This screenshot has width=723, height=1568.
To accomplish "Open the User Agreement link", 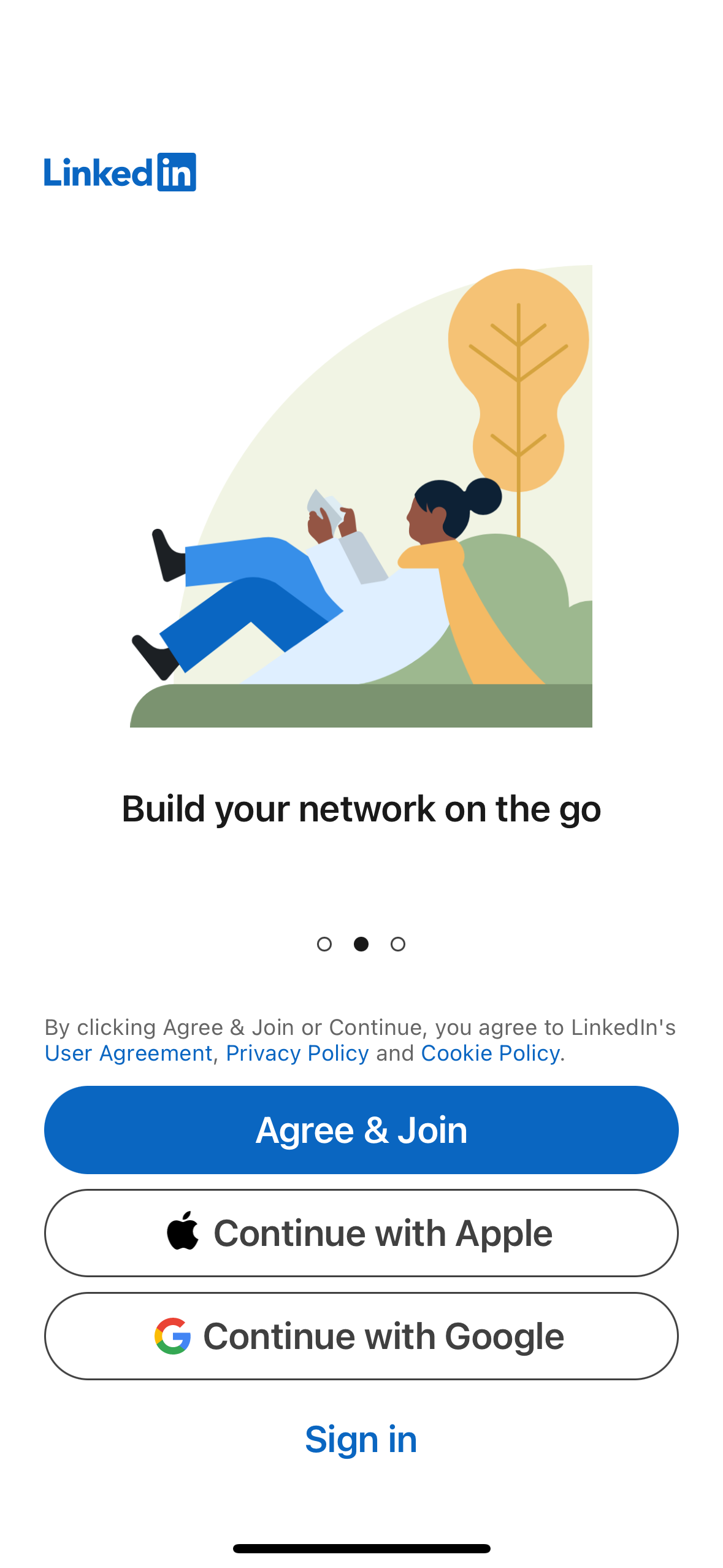I will (x=128, y=1053).
